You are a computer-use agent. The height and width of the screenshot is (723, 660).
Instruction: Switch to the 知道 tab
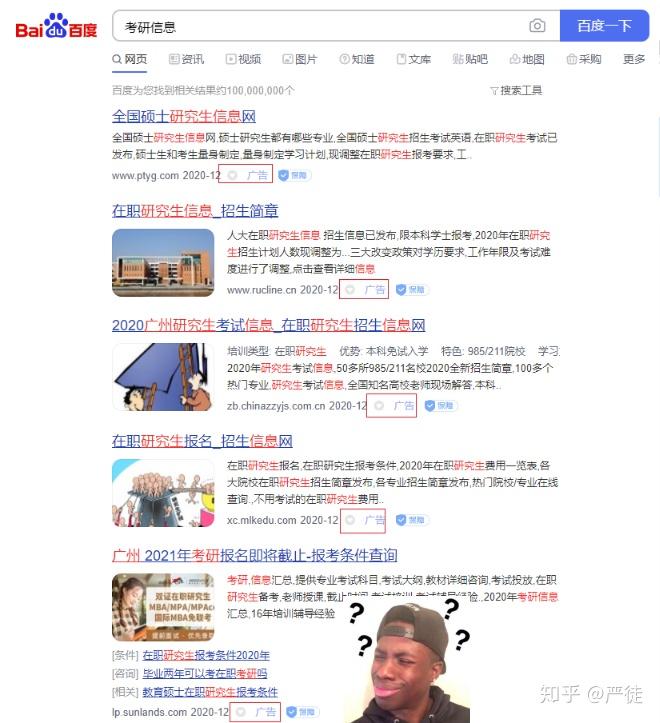357,59
